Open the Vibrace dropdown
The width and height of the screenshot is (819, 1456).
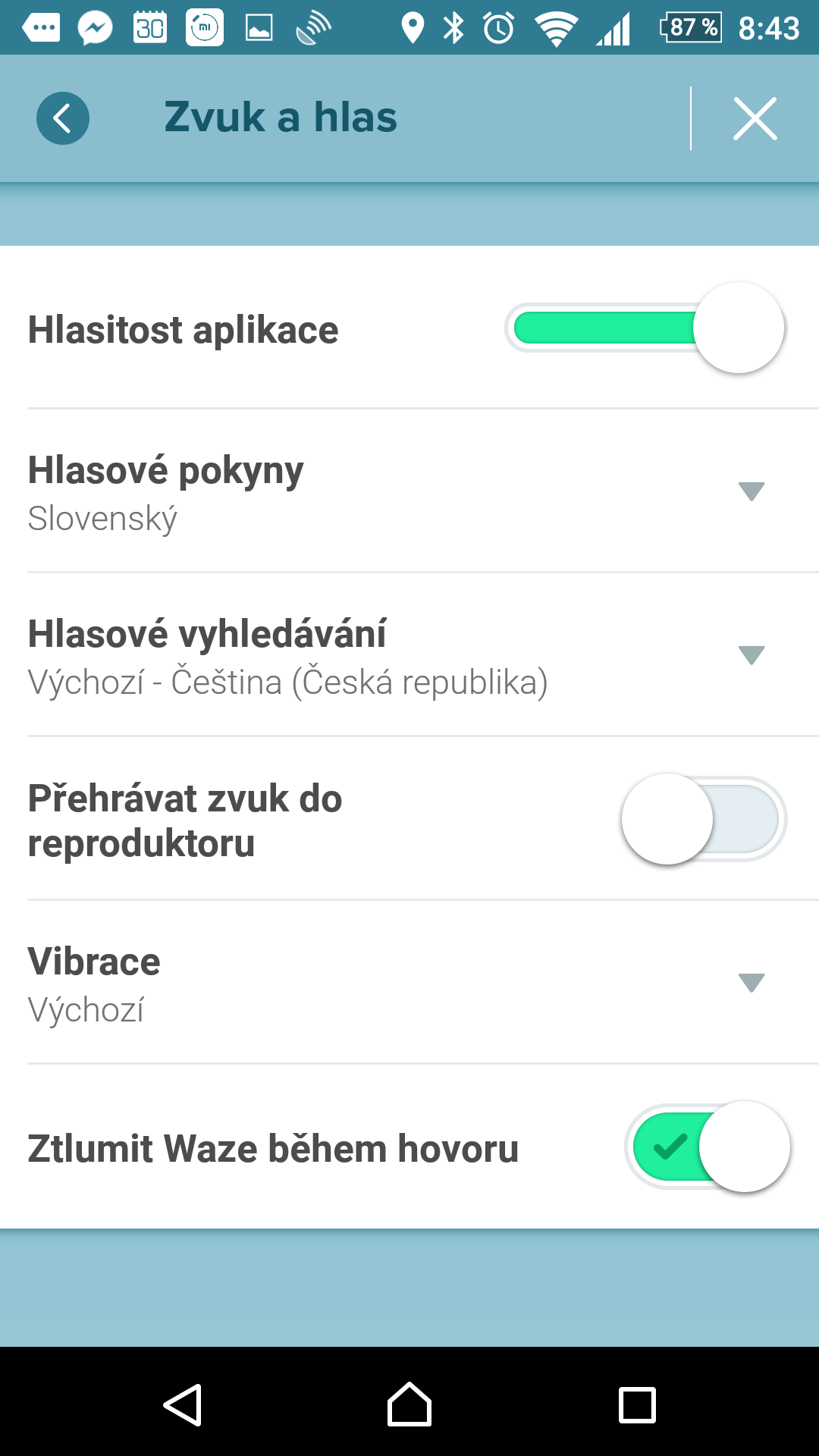point(409,983)
